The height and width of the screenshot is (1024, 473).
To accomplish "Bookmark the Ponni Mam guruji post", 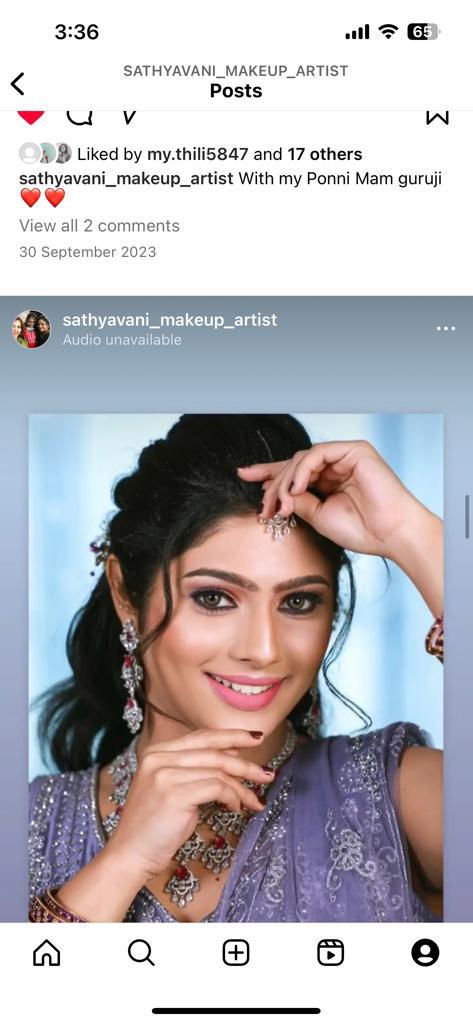I will click(x=437, y=118).
